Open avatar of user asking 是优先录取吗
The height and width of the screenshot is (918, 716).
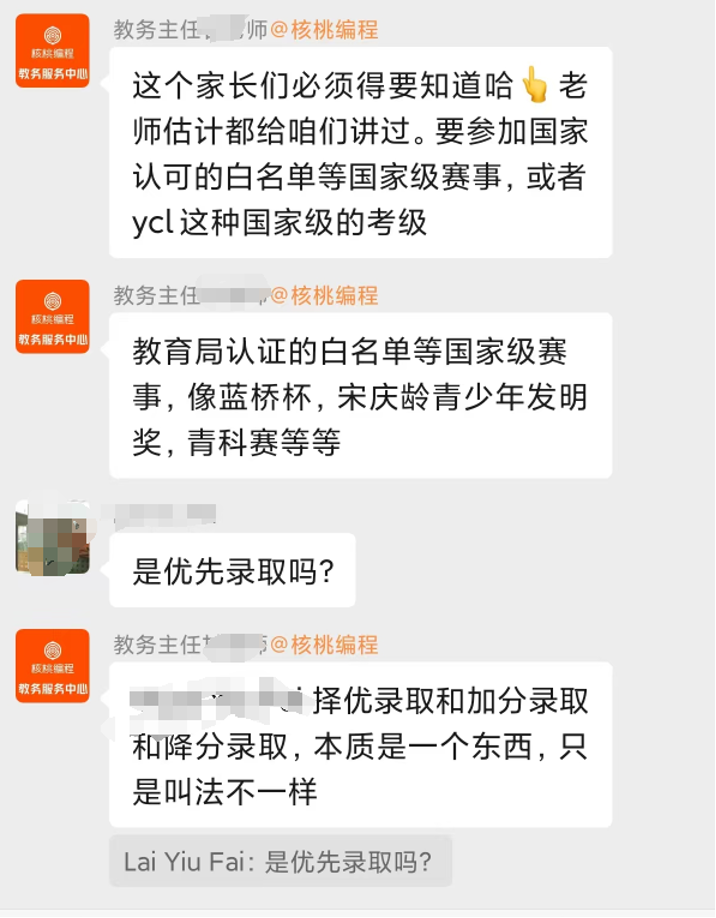(53, 539)
